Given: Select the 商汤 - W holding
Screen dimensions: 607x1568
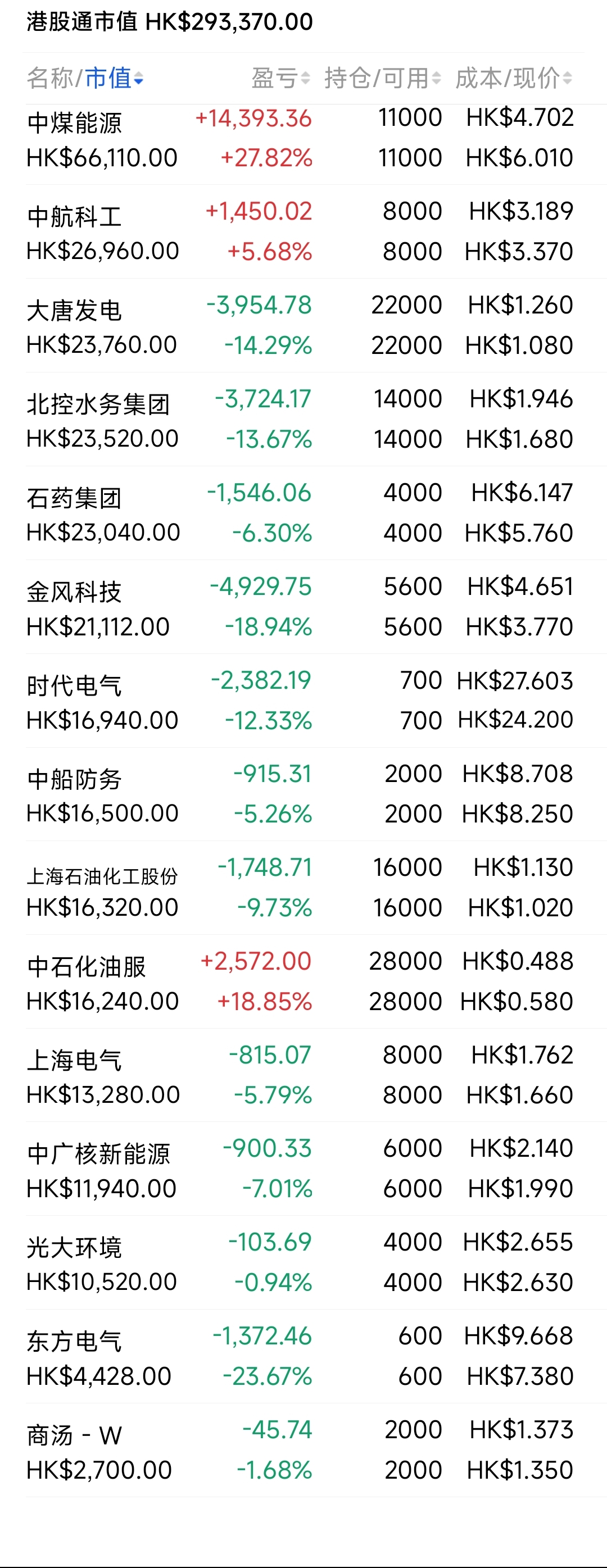Looking at the screenshot, I should click(300, 1449).
